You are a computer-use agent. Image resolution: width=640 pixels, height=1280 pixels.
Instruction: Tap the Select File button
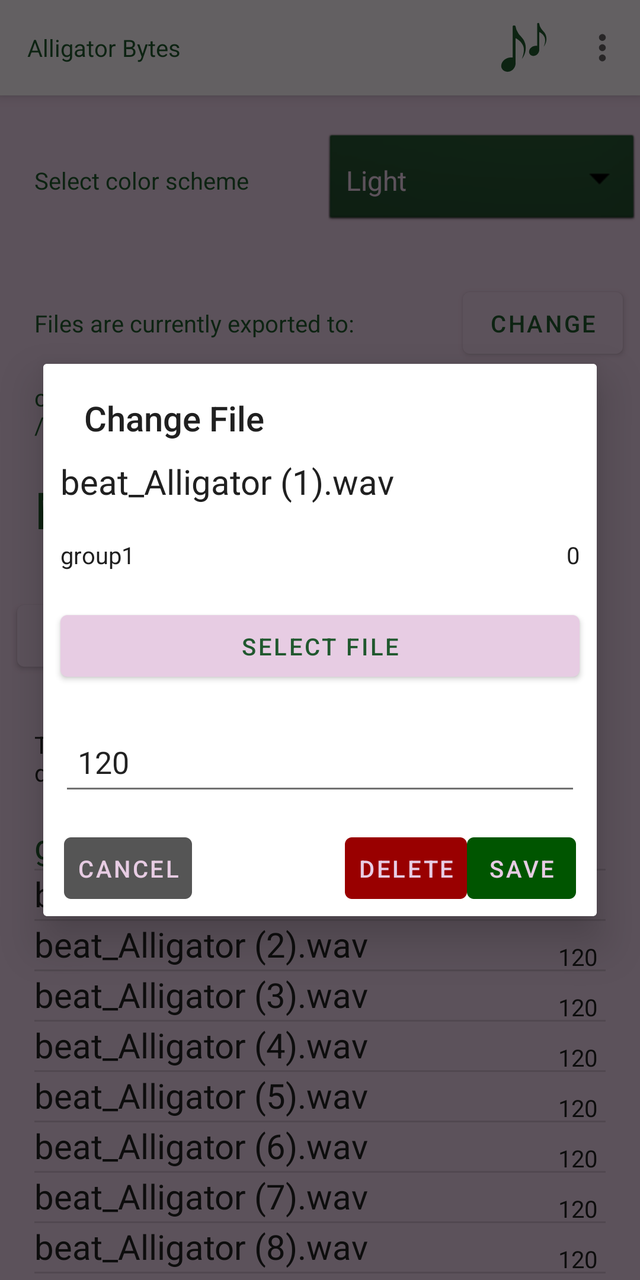pos(320,647)
